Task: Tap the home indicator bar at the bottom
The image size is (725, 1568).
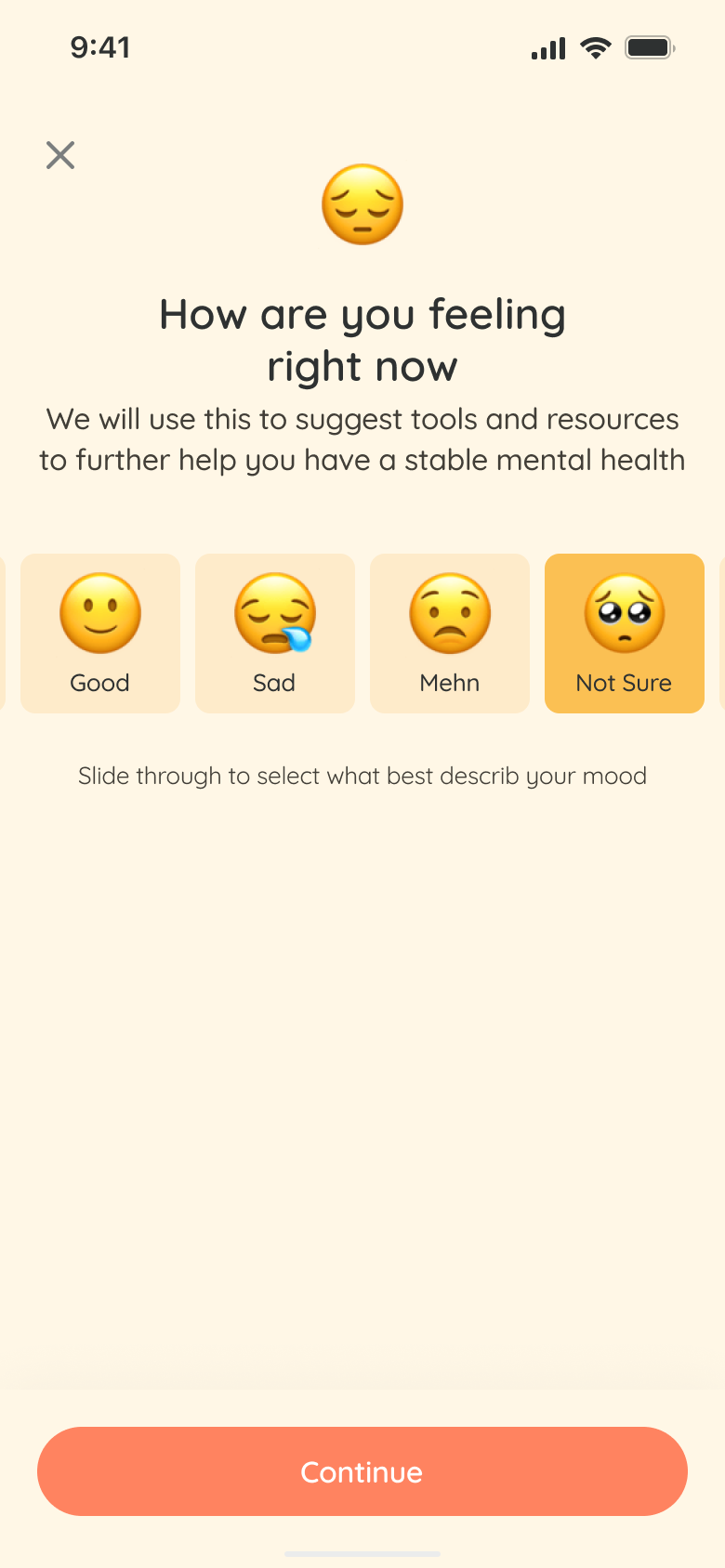Action: (362, 1551)
